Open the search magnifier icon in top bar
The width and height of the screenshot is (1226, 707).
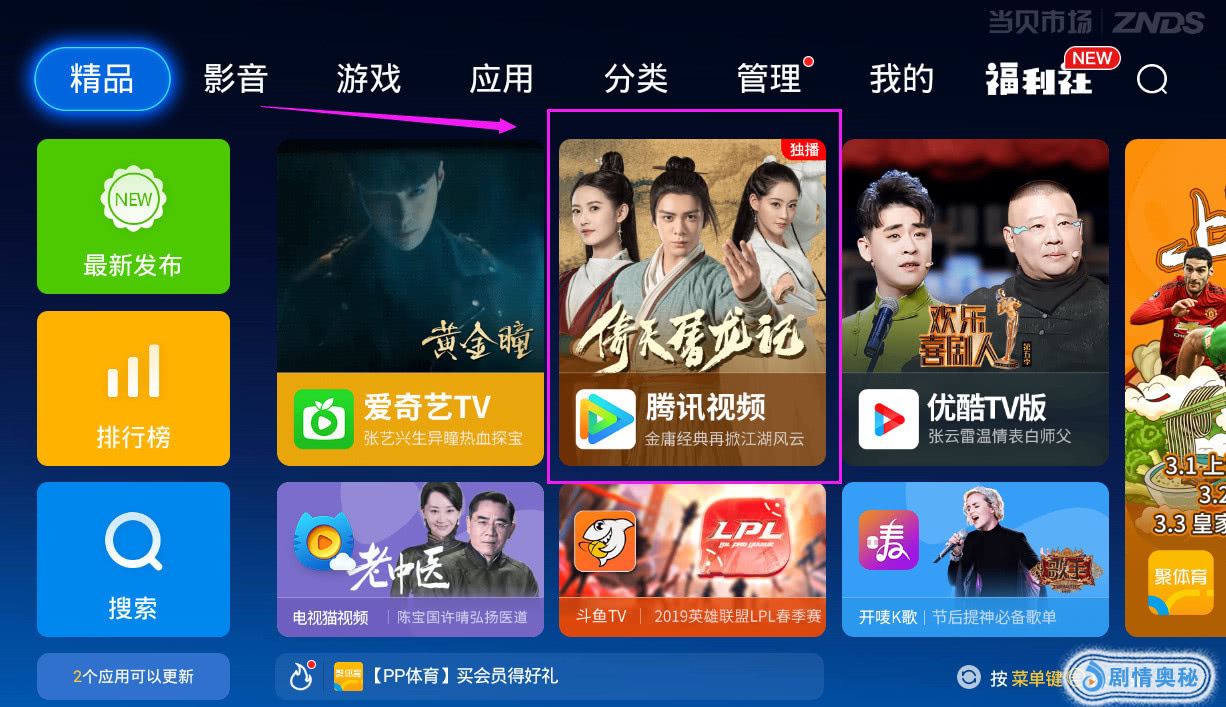tap(1152, 79)
